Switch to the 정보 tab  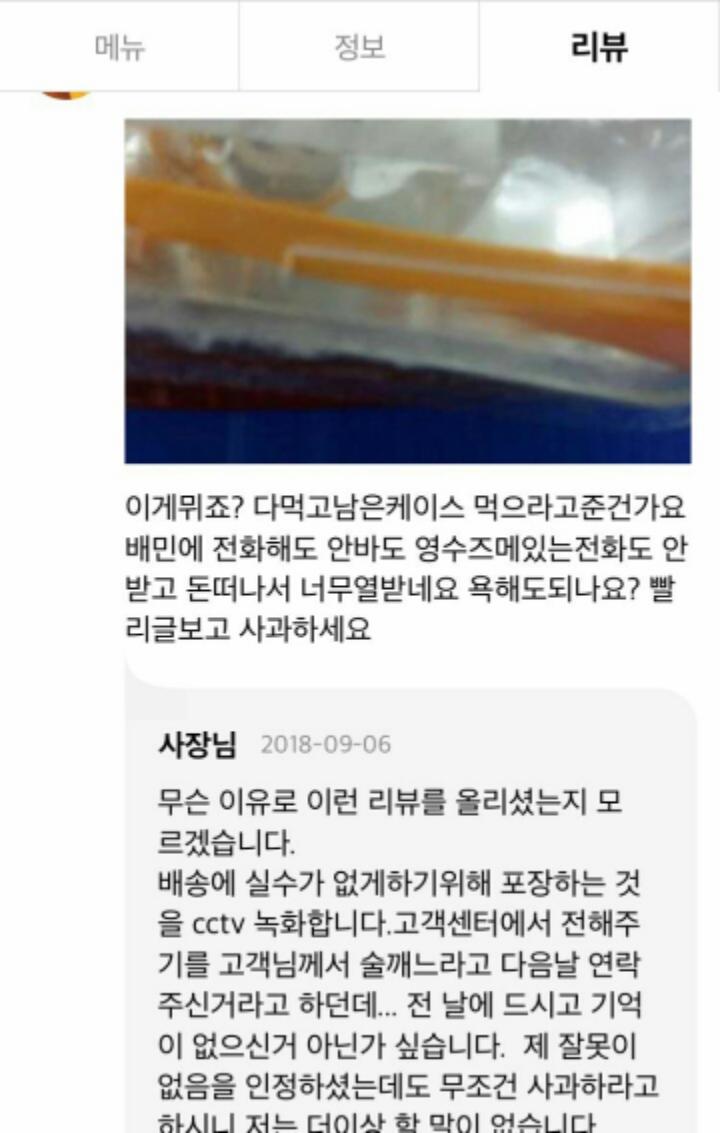point(359,46)
